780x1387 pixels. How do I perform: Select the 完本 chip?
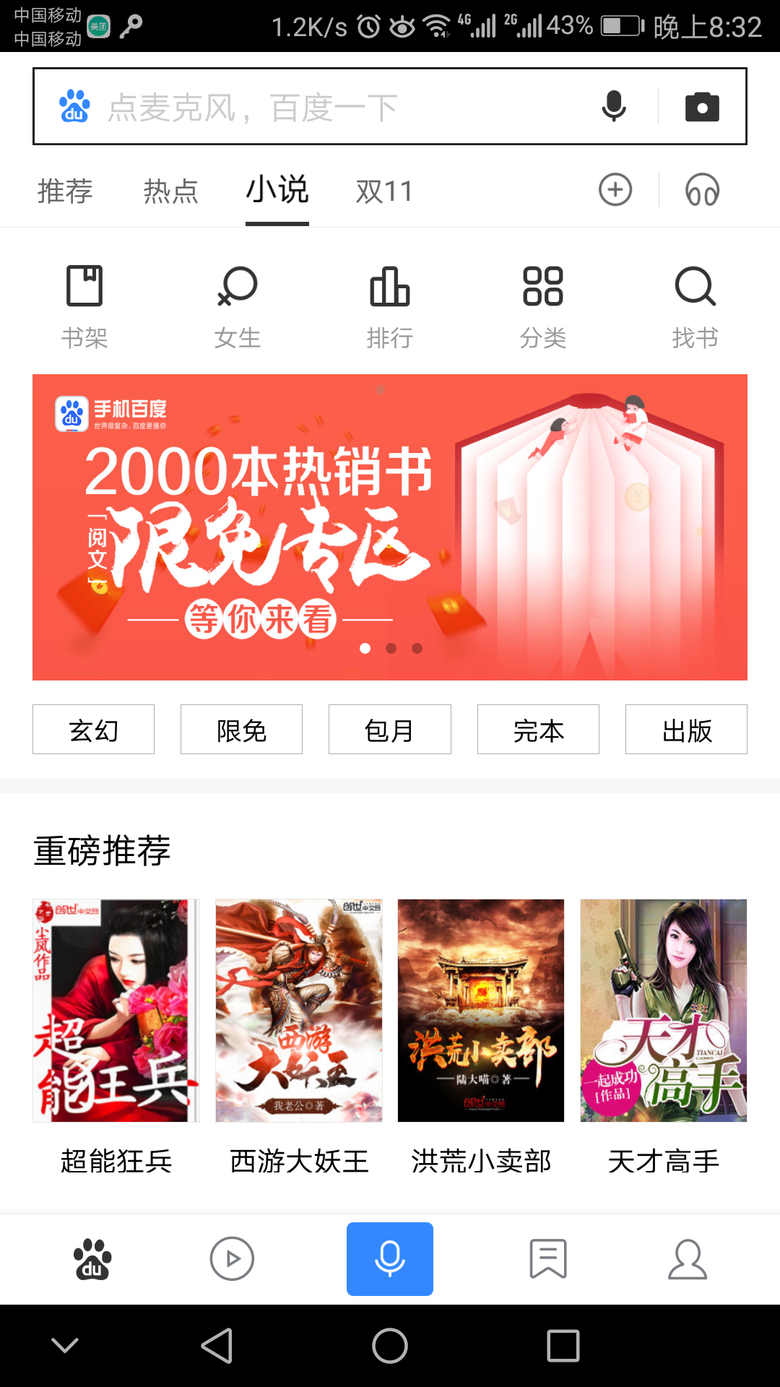pyautogui.click(x=538, y=730)
